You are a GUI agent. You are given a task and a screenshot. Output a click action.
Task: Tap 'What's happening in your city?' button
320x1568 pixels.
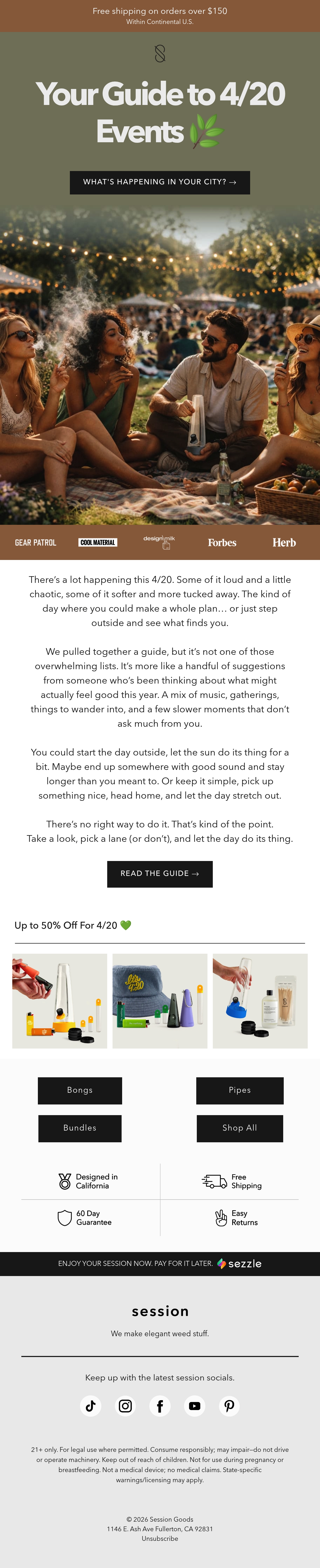point(160,182)
